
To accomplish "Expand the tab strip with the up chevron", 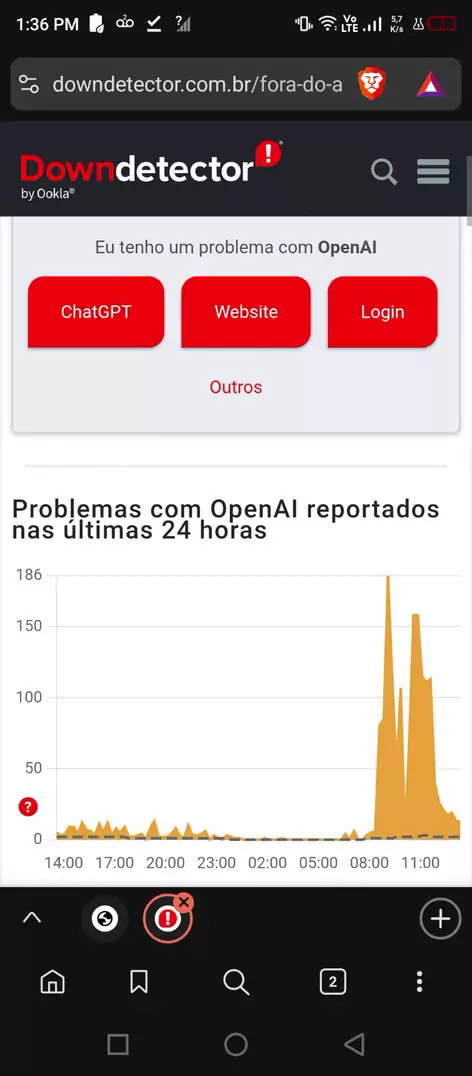I will pos(32,917).
